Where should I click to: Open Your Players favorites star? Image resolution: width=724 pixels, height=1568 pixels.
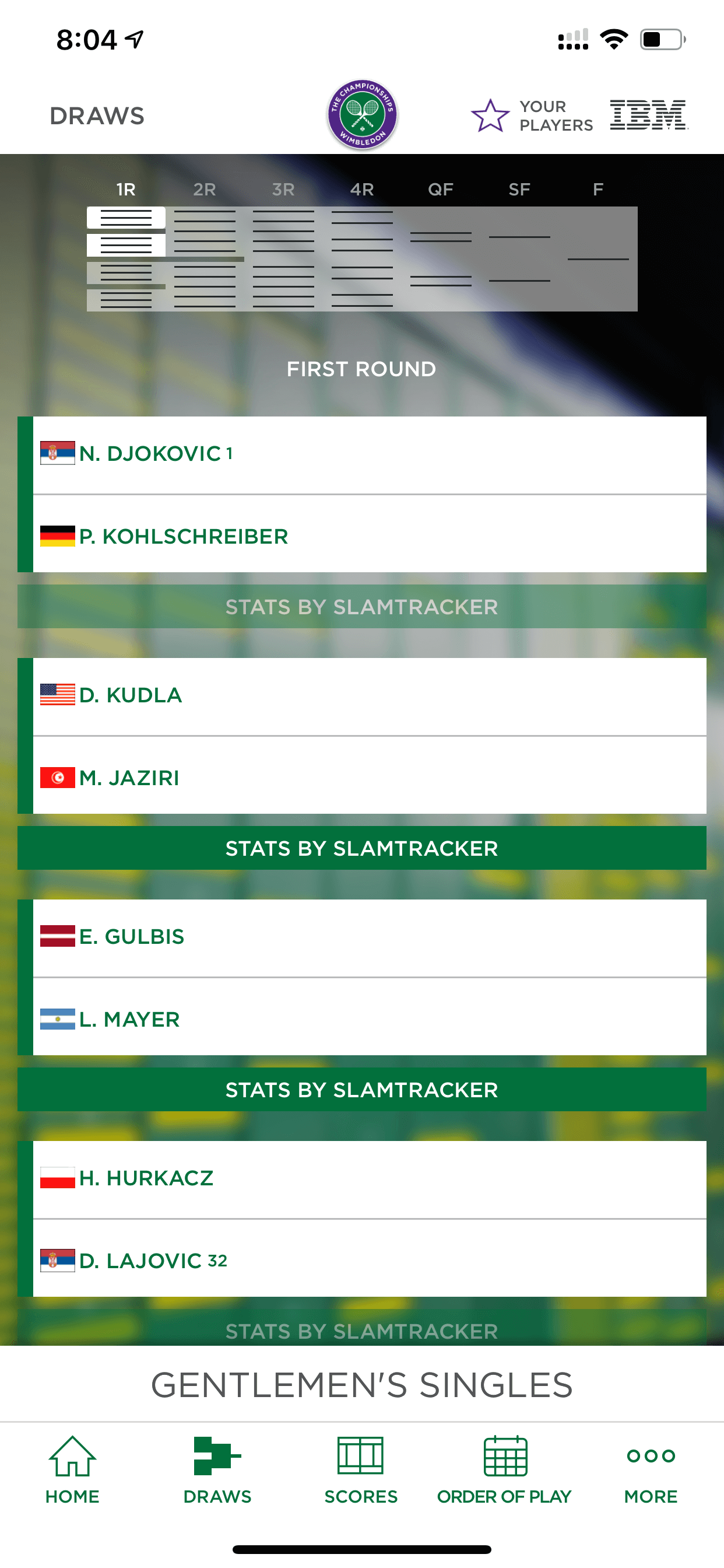(490, 116)
